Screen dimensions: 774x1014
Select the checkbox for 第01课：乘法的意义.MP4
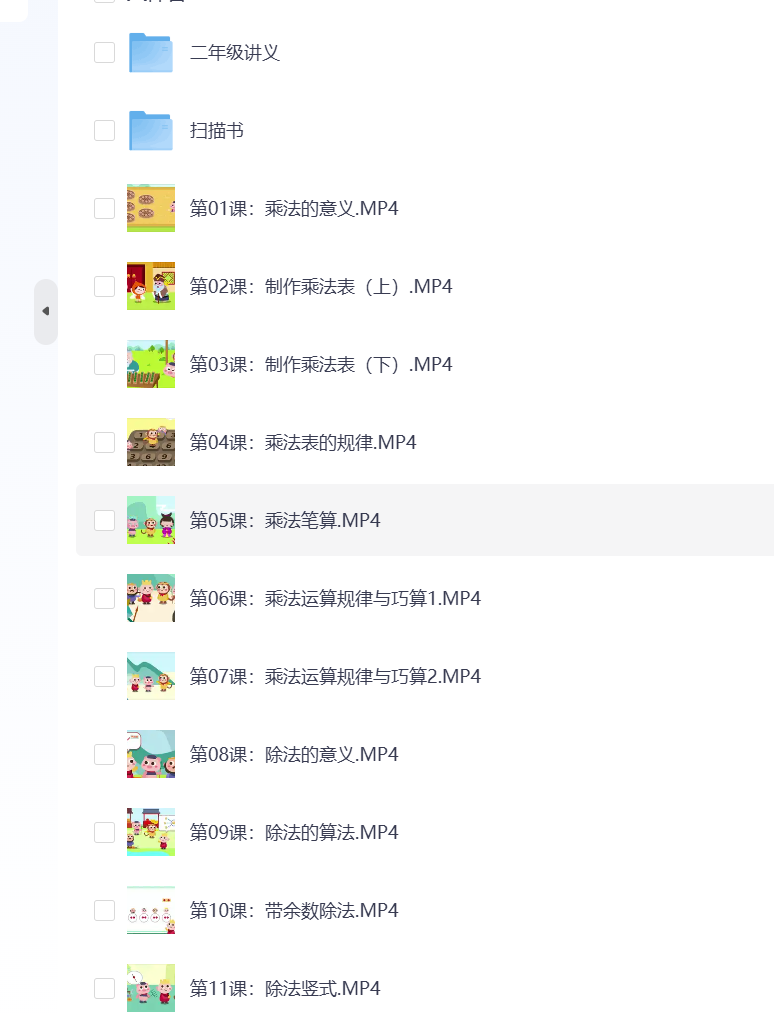(105, 209)
